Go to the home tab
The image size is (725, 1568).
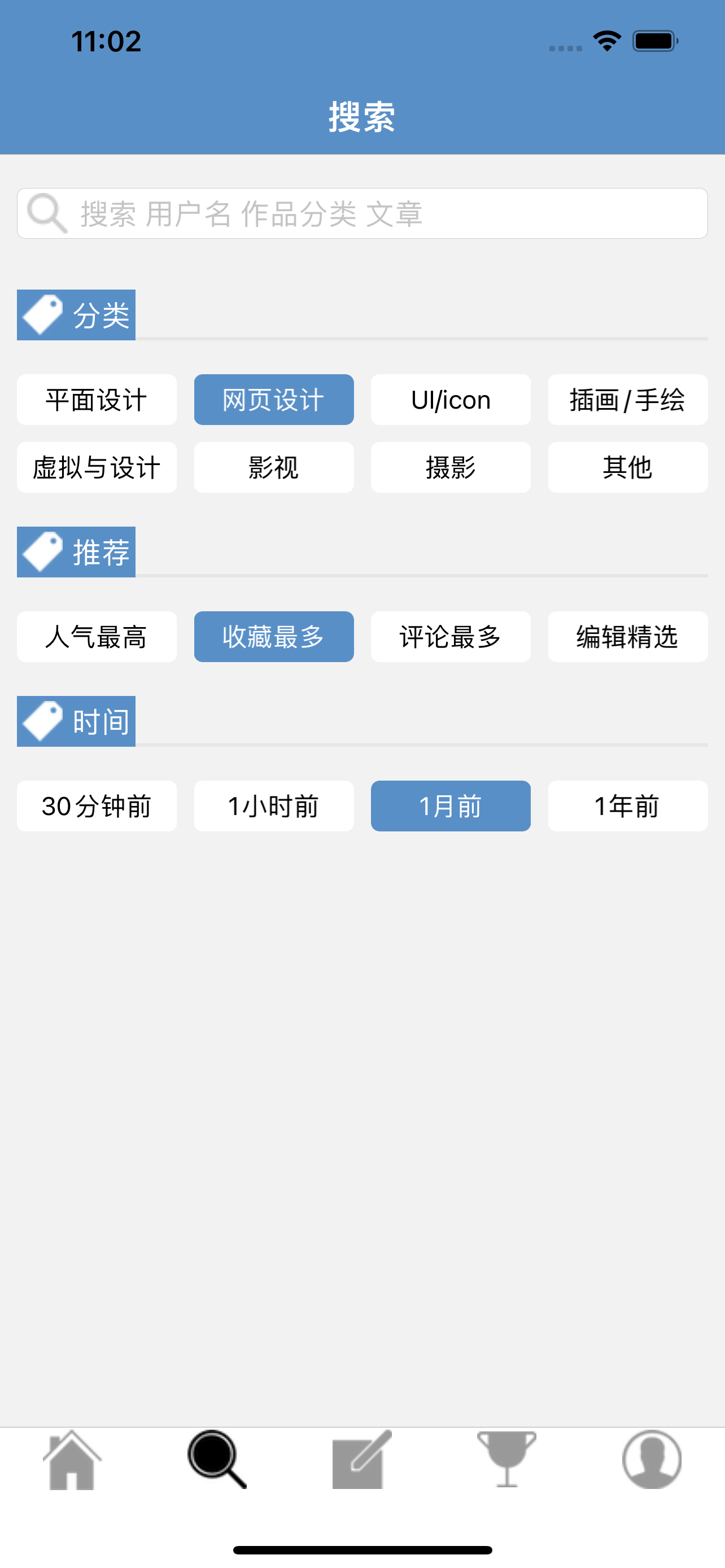click(x=72, y=1460)
